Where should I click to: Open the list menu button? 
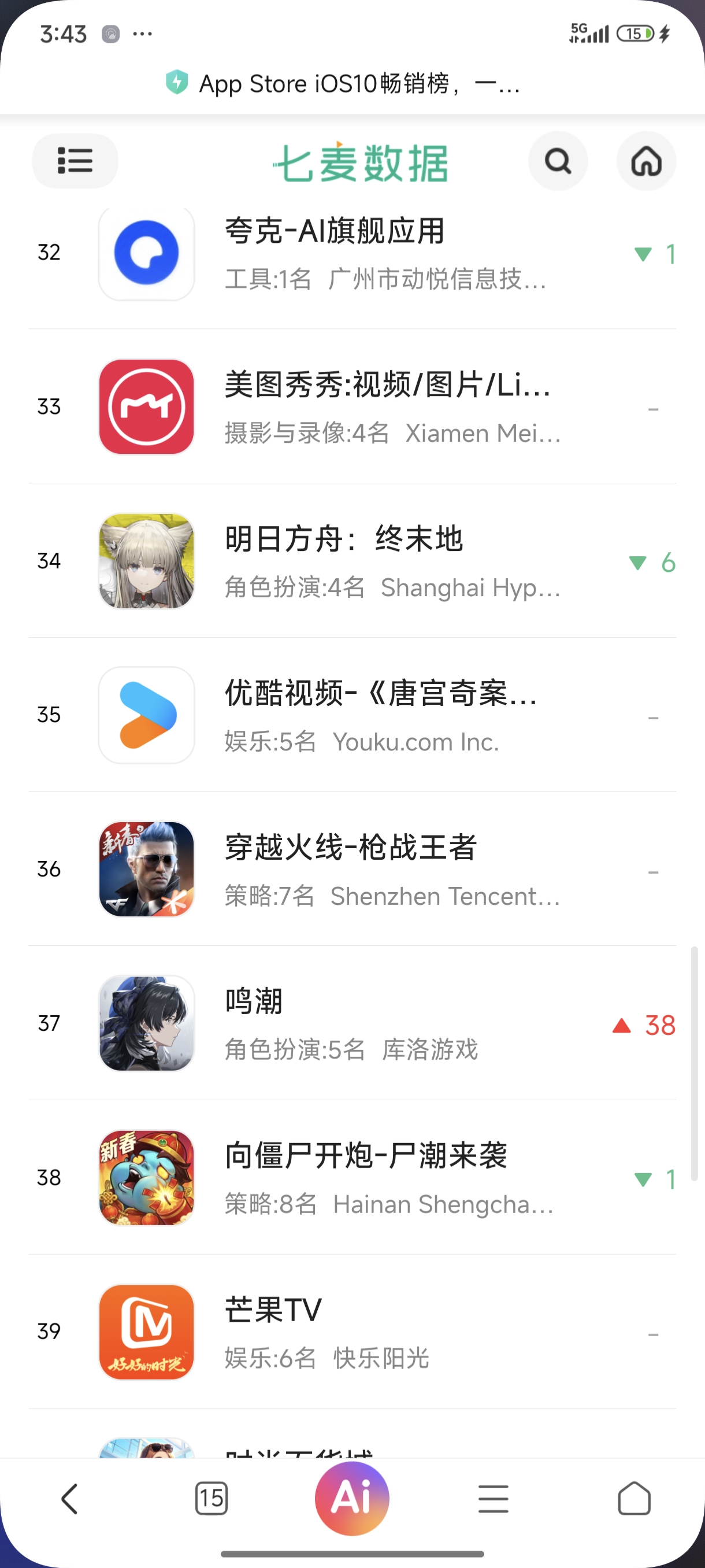tap(75, 161)
